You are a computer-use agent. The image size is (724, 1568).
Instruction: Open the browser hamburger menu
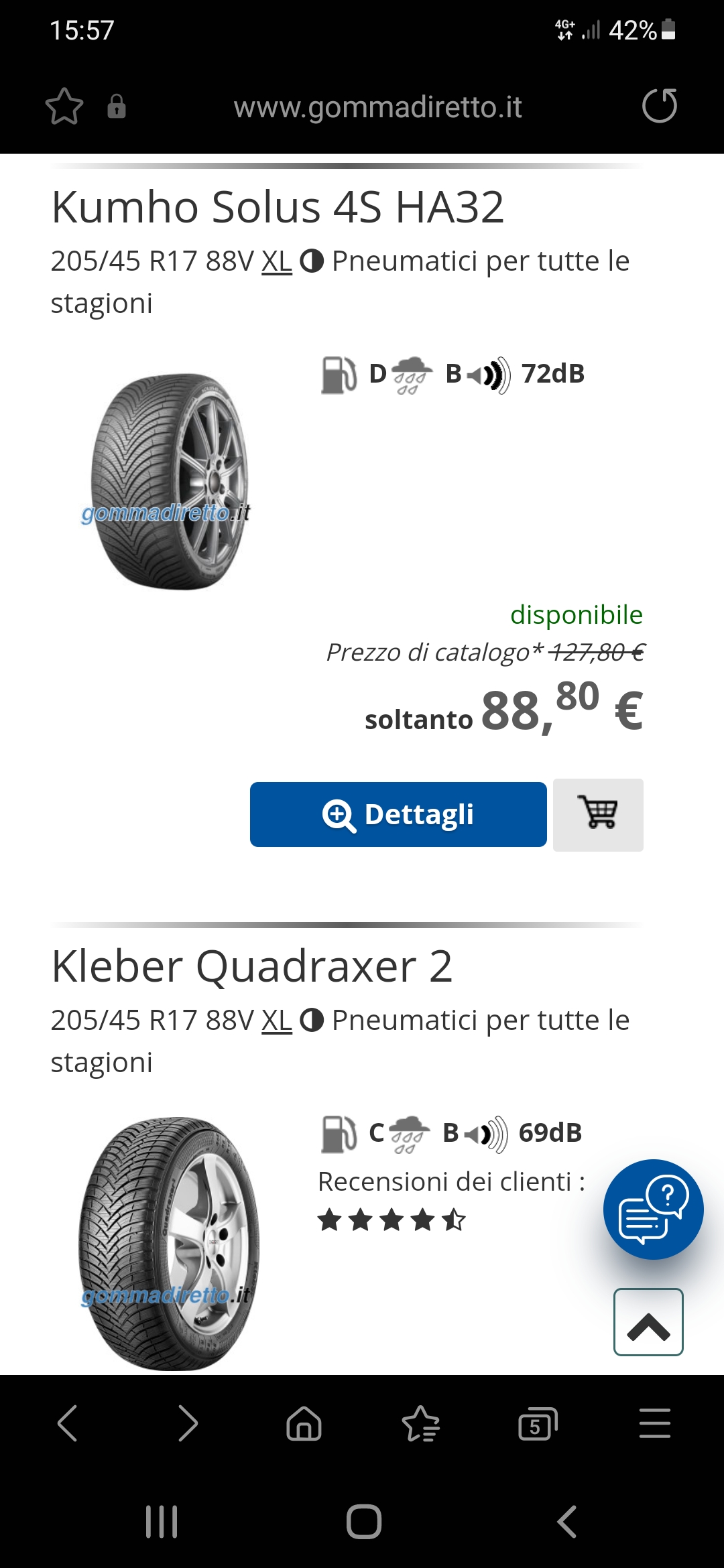pyautogui.click(x=654, y=1423)
